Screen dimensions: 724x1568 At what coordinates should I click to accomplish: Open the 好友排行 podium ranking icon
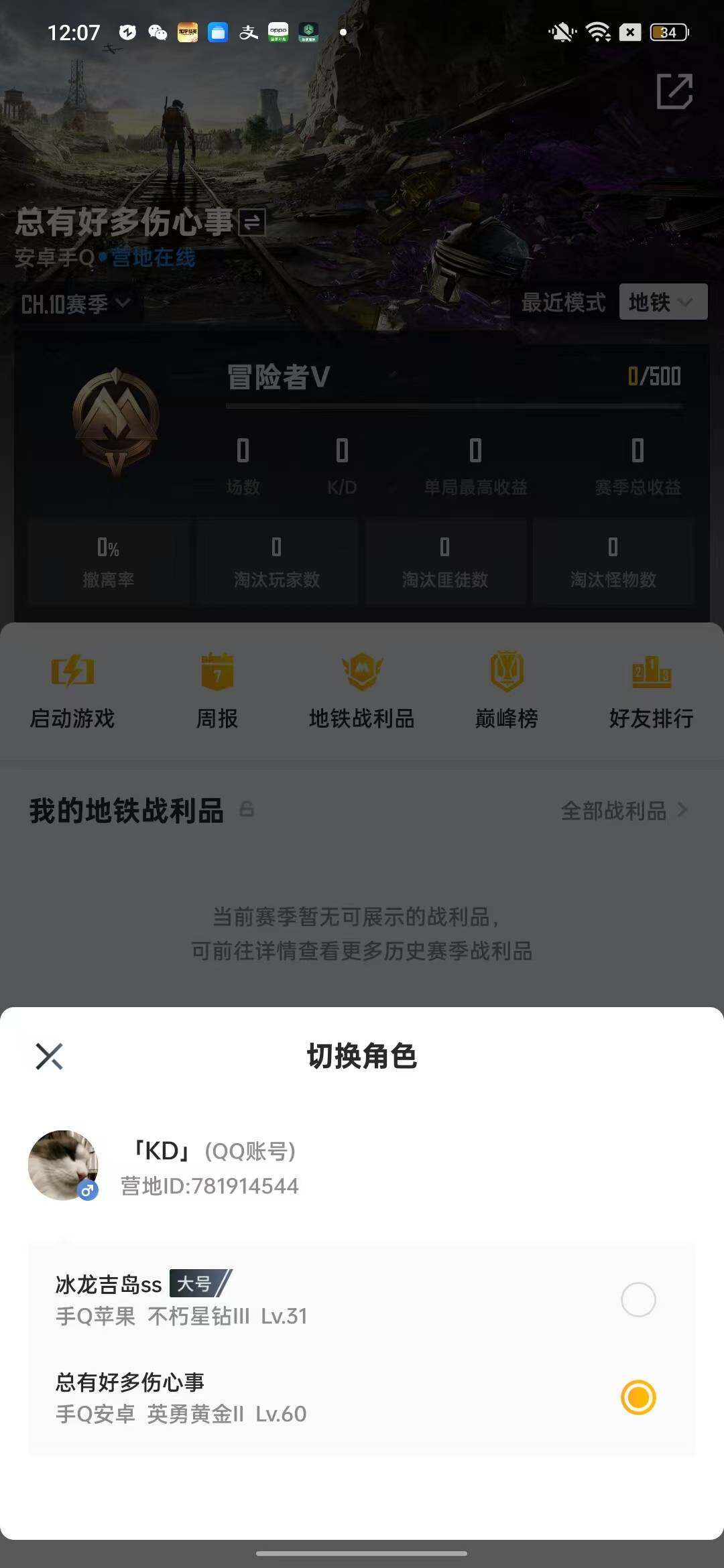651,673
